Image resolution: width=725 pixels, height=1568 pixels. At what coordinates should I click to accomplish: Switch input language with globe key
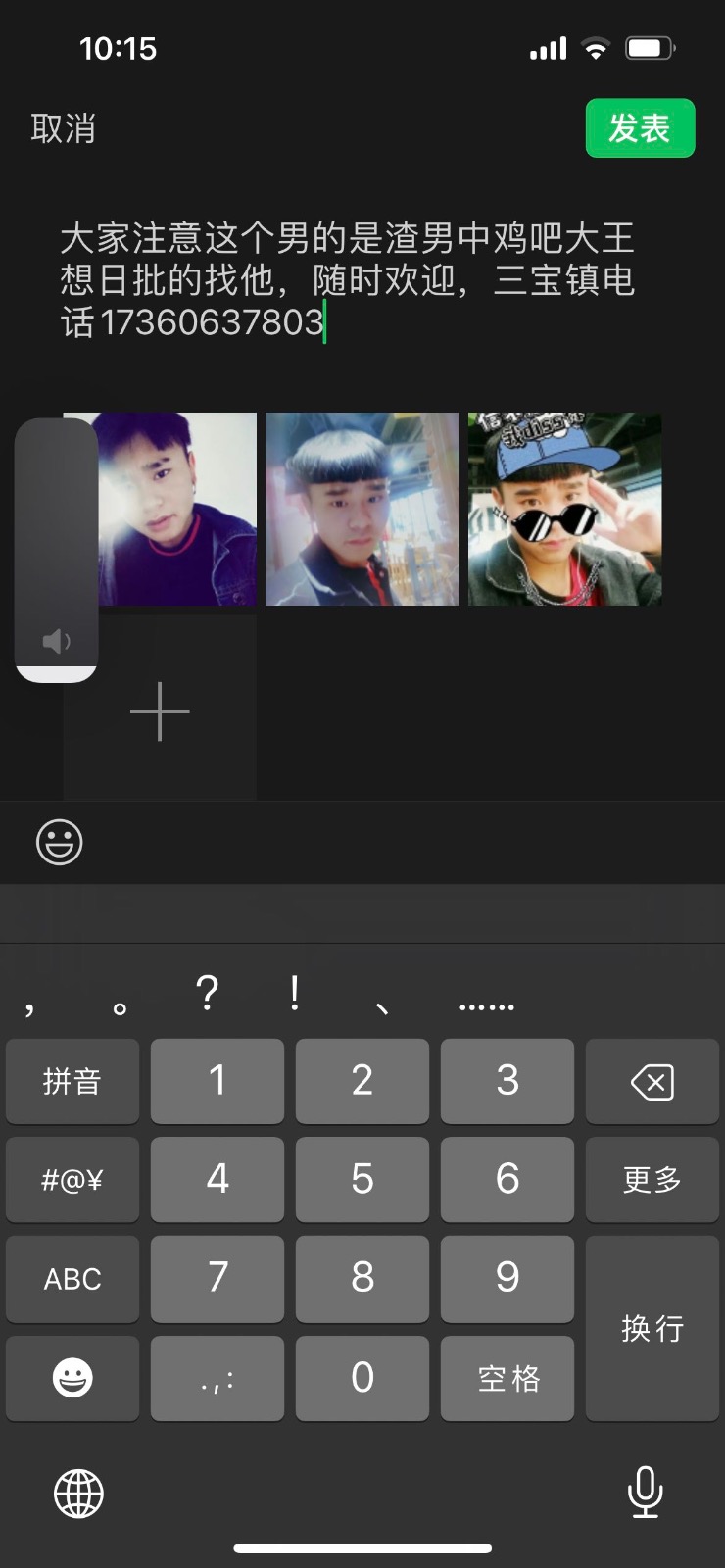tap(78, 1494)
